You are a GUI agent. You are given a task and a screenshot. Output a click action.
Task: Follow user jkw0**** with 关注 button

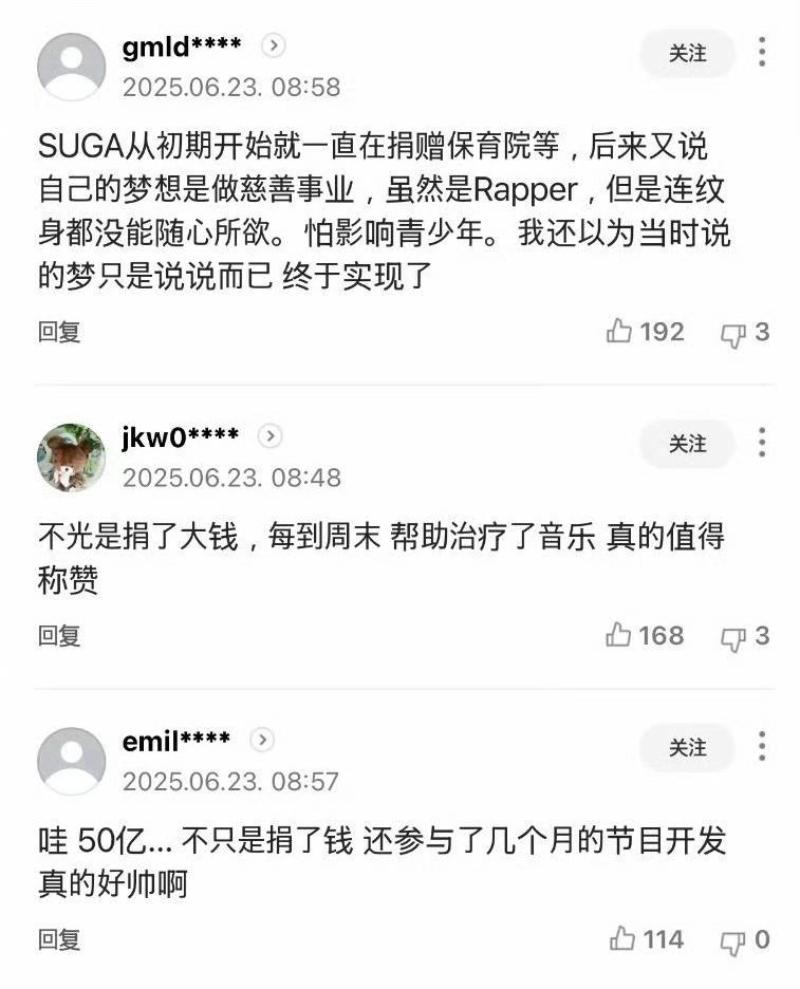pyautogui.click(x=687, y=444)
